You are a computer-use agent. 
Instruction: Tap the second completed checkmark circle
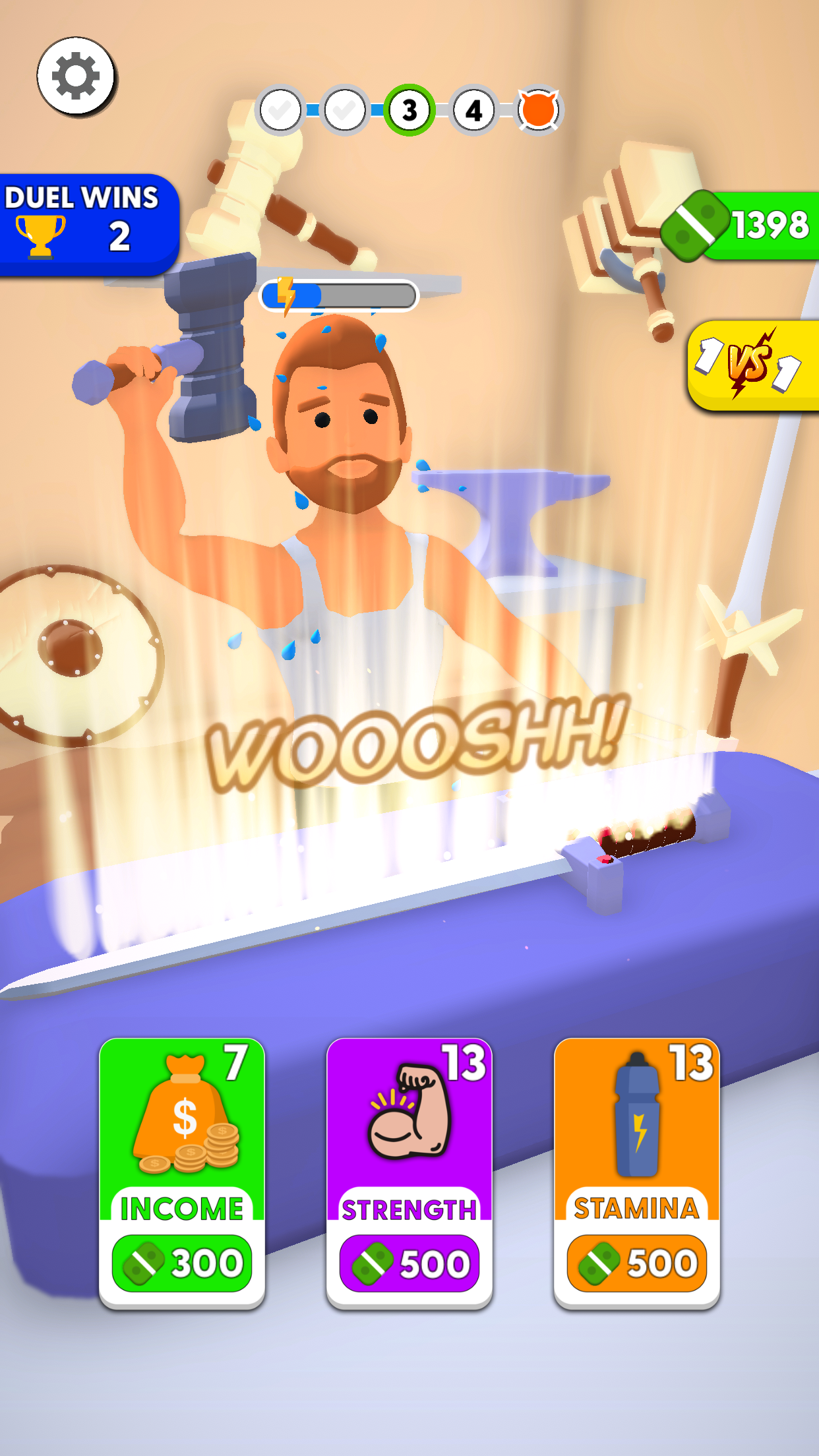[x=345, y=109]
